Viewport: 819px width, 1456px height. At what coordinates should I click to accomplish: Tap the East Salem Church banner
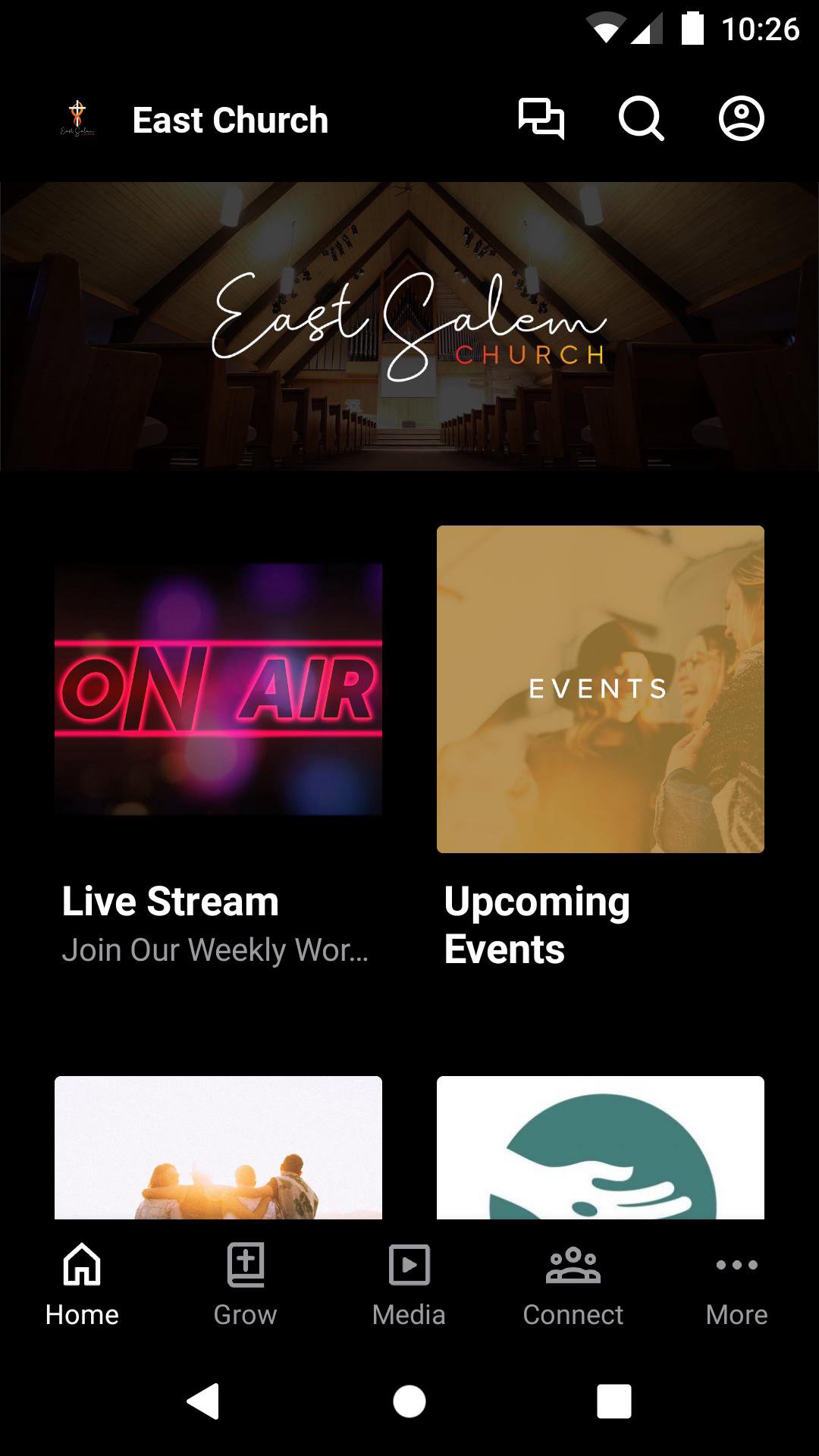coord(409,326)
